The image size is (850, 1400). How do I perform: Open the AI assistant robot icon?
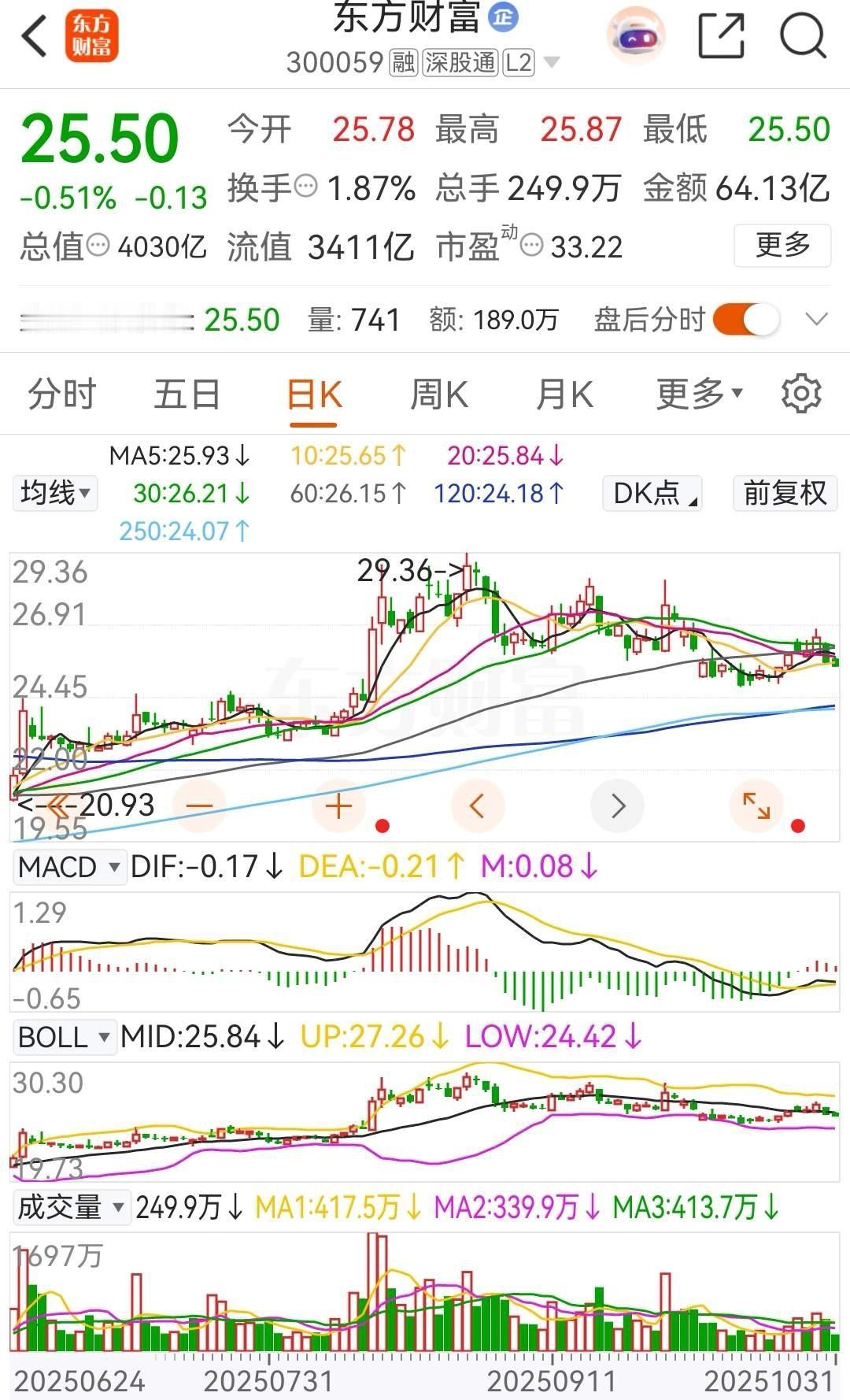[x=634, y=35]
